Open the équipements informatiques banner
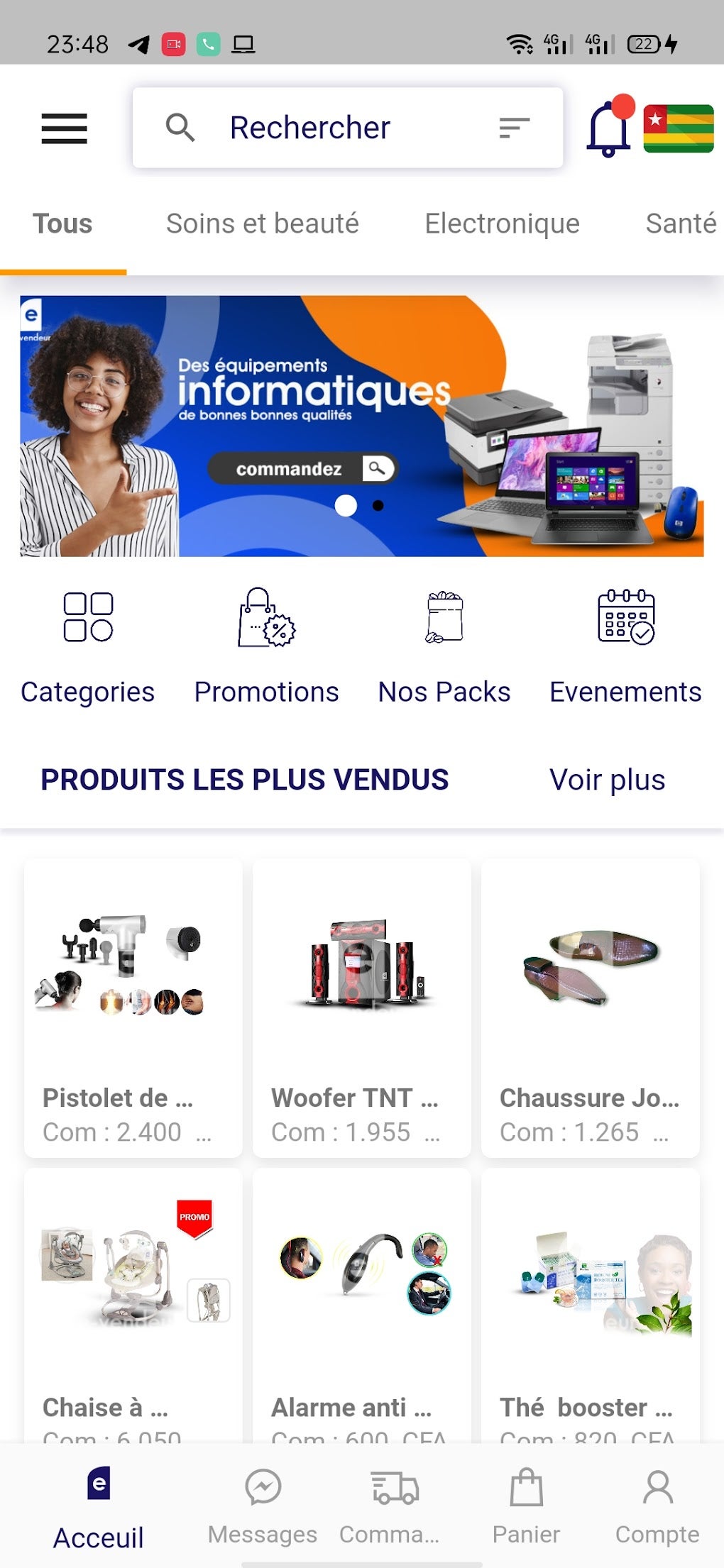 point(361,426)
